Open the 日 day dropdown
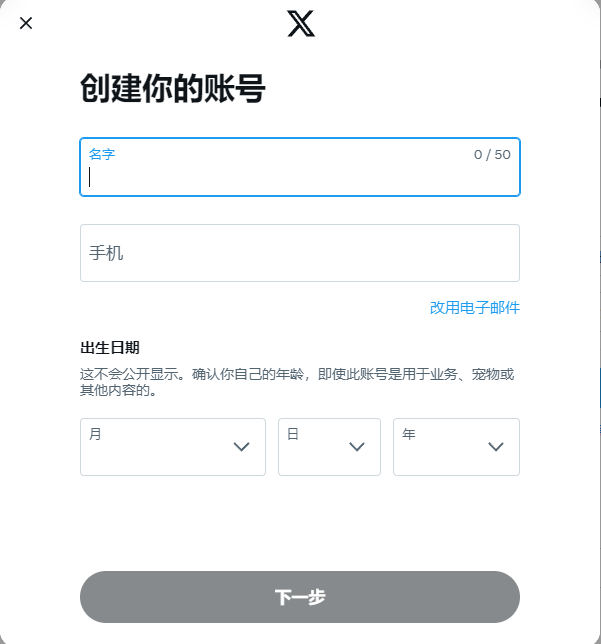Screen dimensions: 601x644 [x=329, y=447]
